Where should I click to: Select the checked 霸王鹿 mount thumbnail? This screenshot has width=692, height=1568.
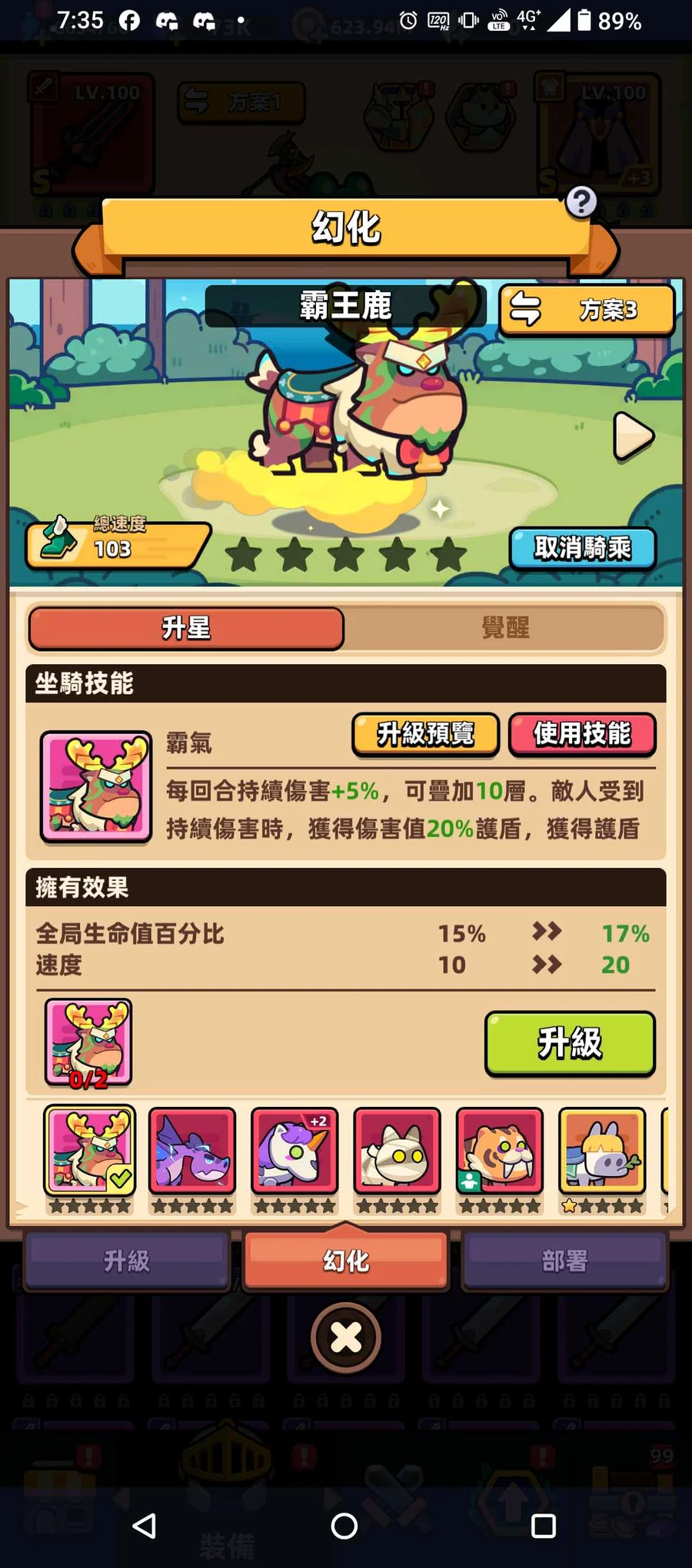pos(89,1151)
